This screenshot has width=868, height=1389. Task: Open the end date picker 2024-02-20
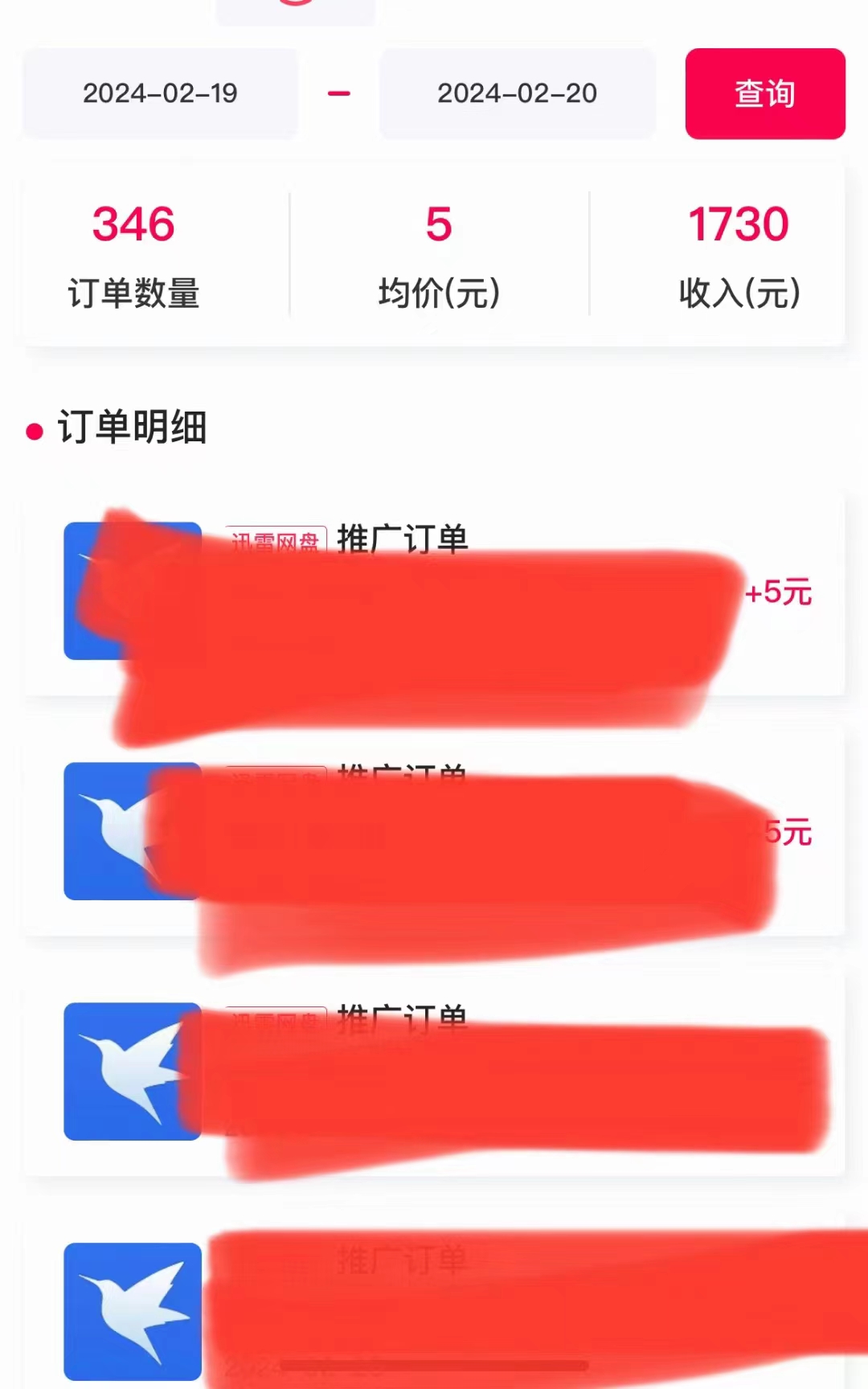(x=517, y=93)
